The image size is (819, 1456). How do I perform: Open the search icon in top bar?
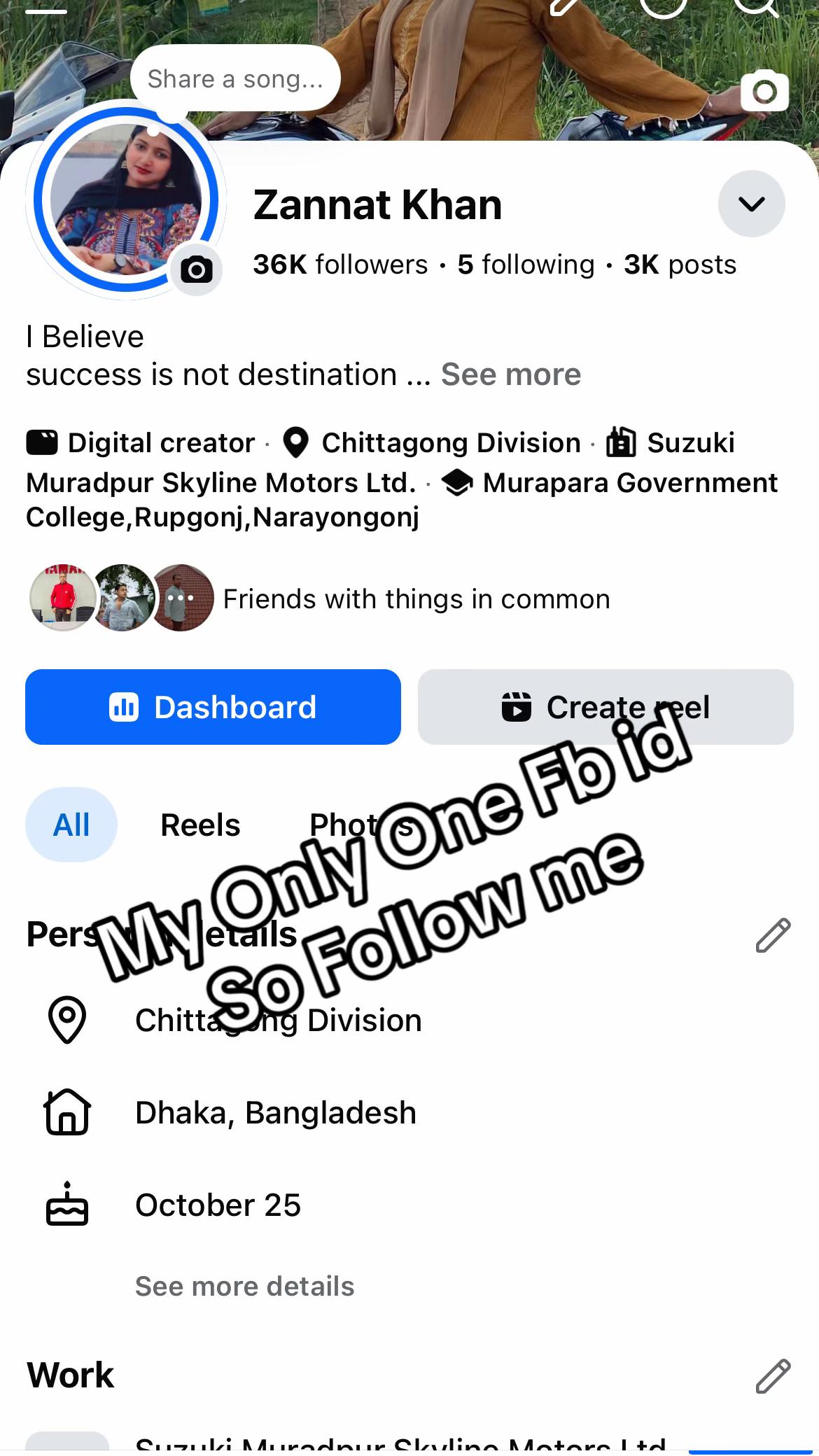tap(755, 7)
